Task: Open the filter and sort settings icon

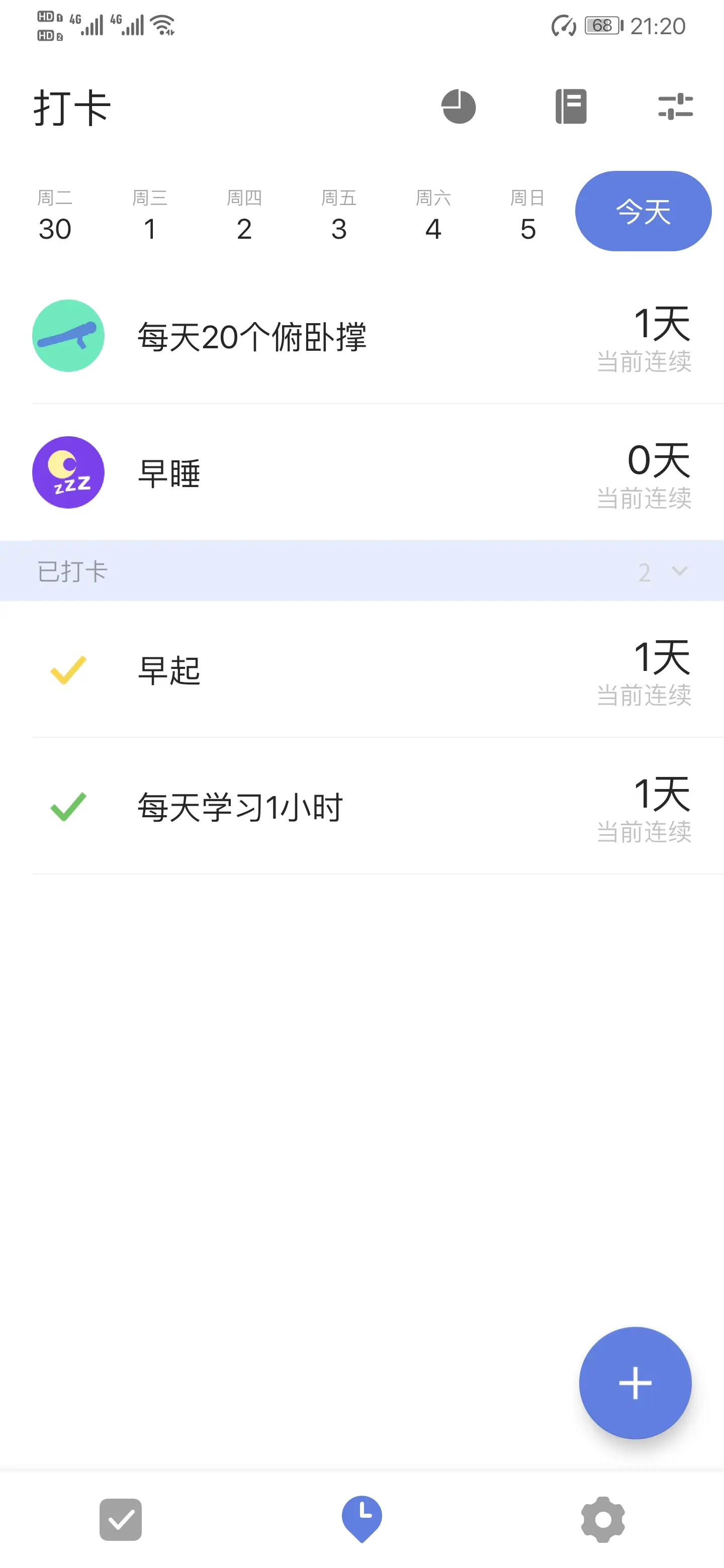Action: coord(675,107)
